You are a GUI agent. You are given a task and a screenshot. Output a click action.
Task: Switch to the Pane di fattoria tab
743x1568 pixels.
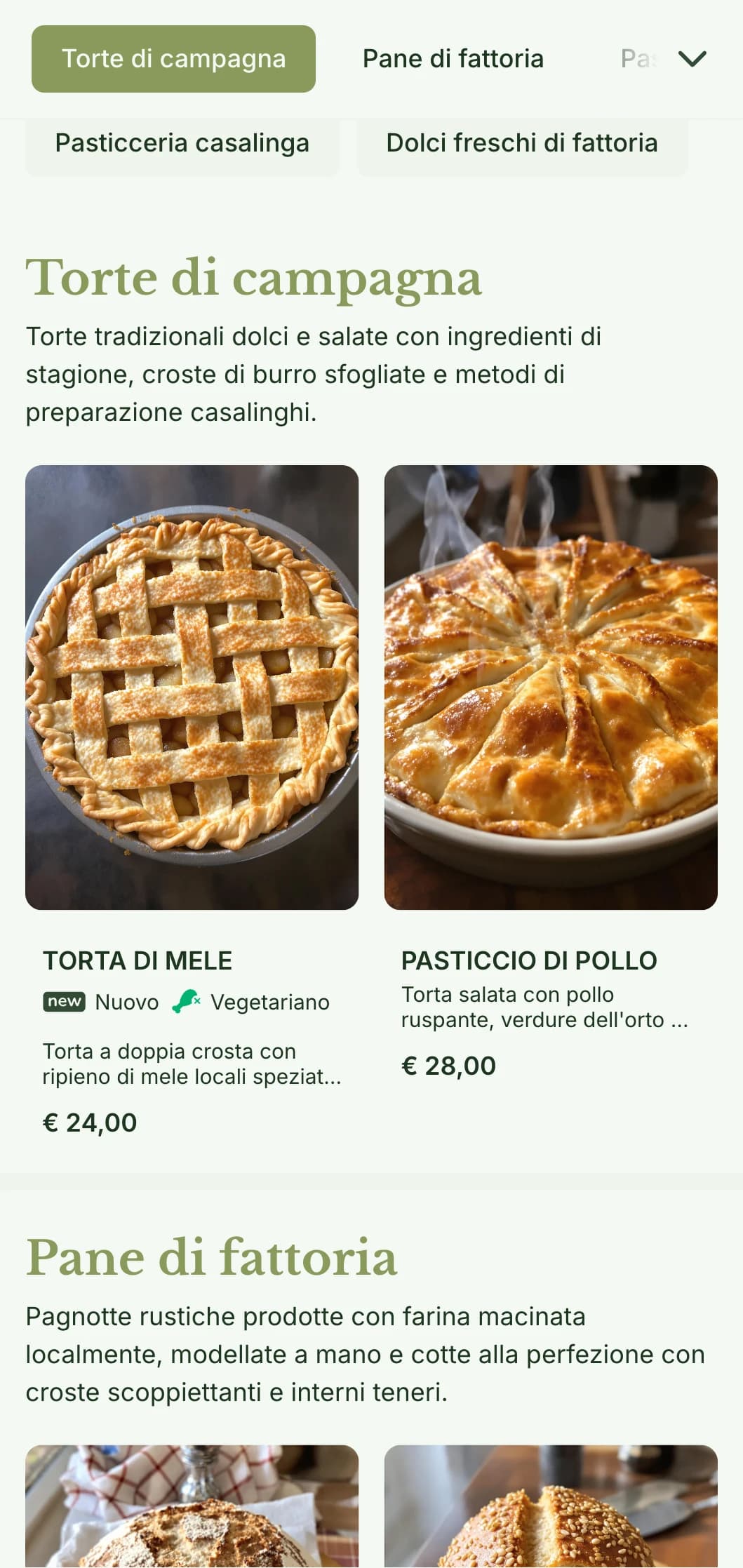(453, 59)
